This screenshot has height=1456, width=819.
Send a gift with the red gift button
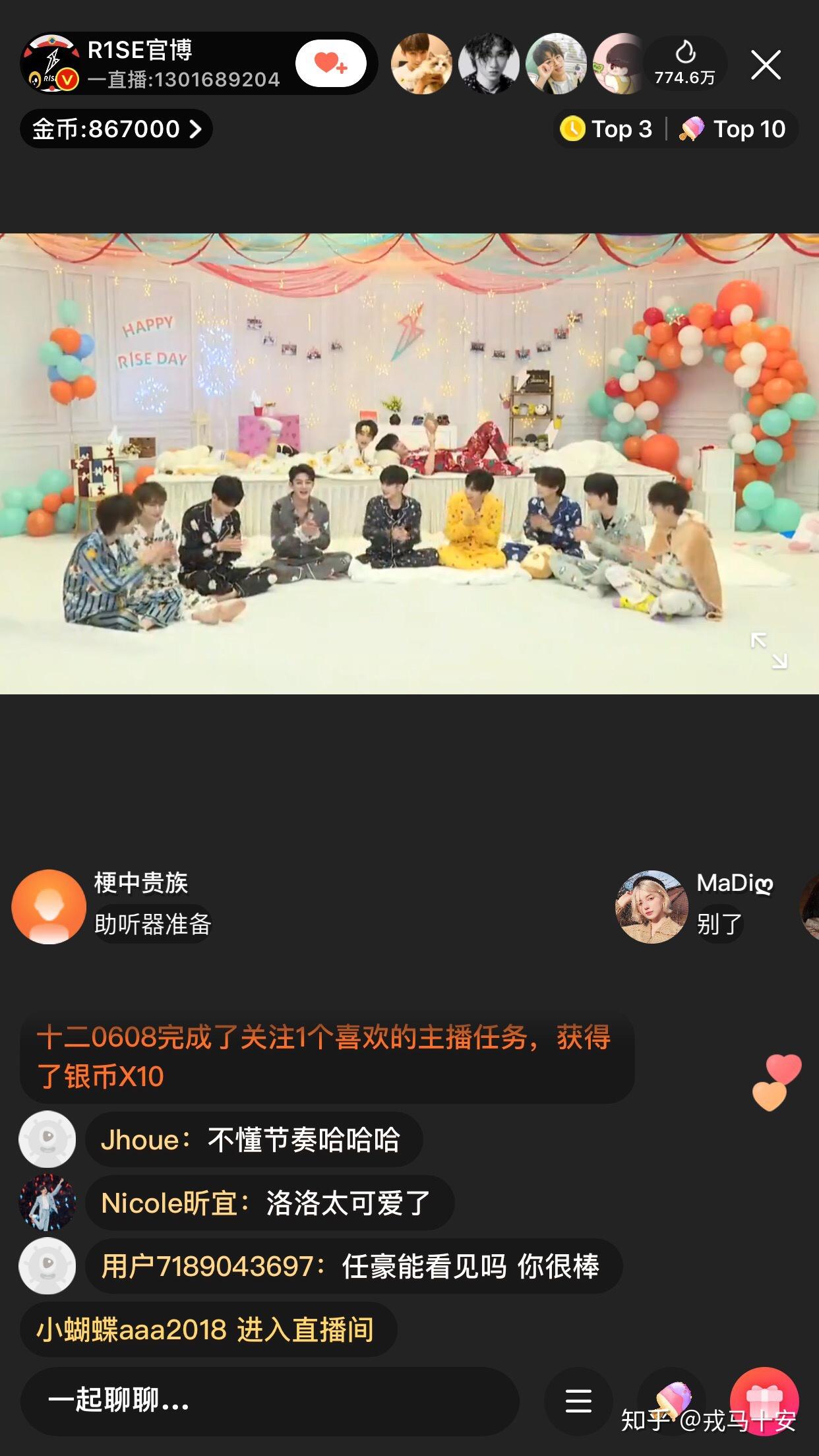coord(764,1401)
